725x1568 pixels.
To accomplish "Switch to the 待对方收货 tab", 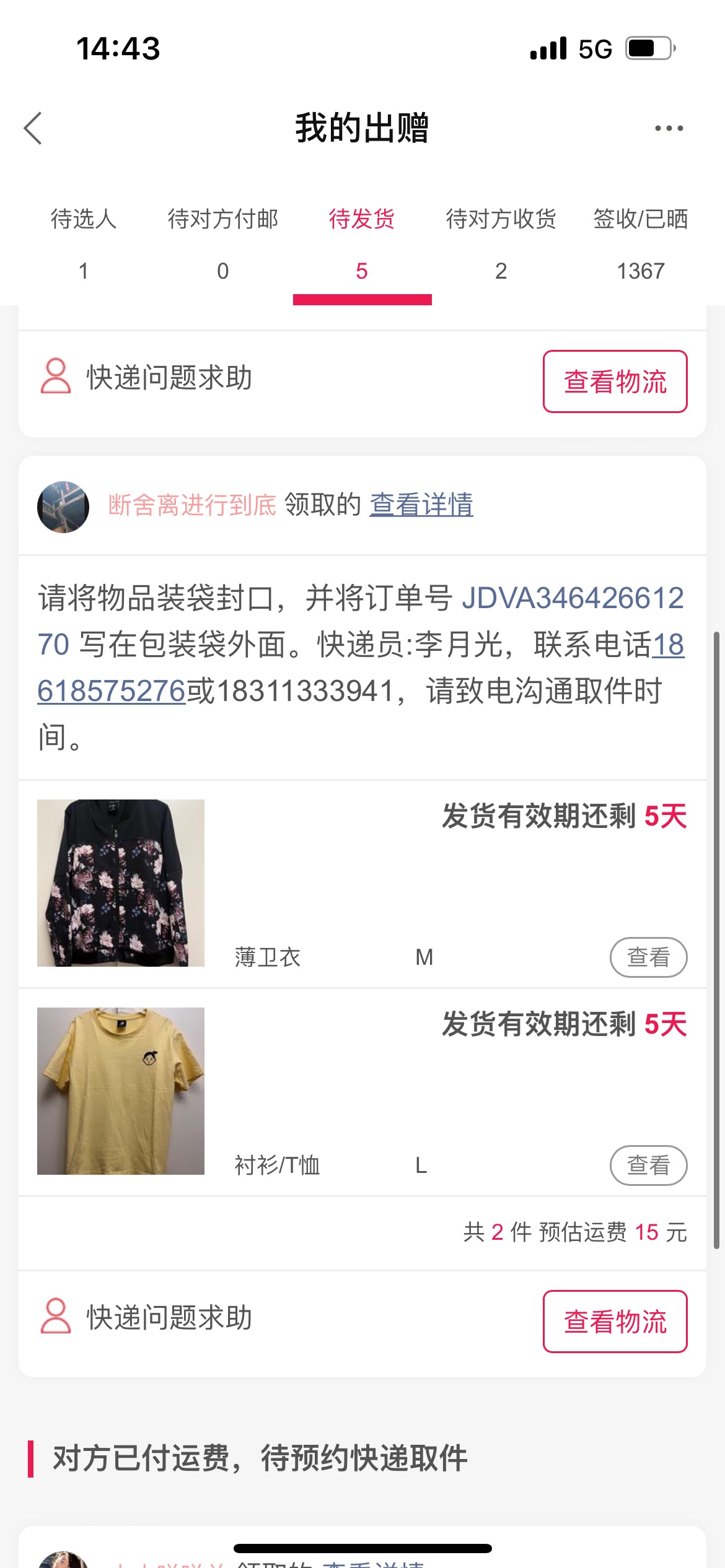I will pyautogui.click(x=501, y=243).
